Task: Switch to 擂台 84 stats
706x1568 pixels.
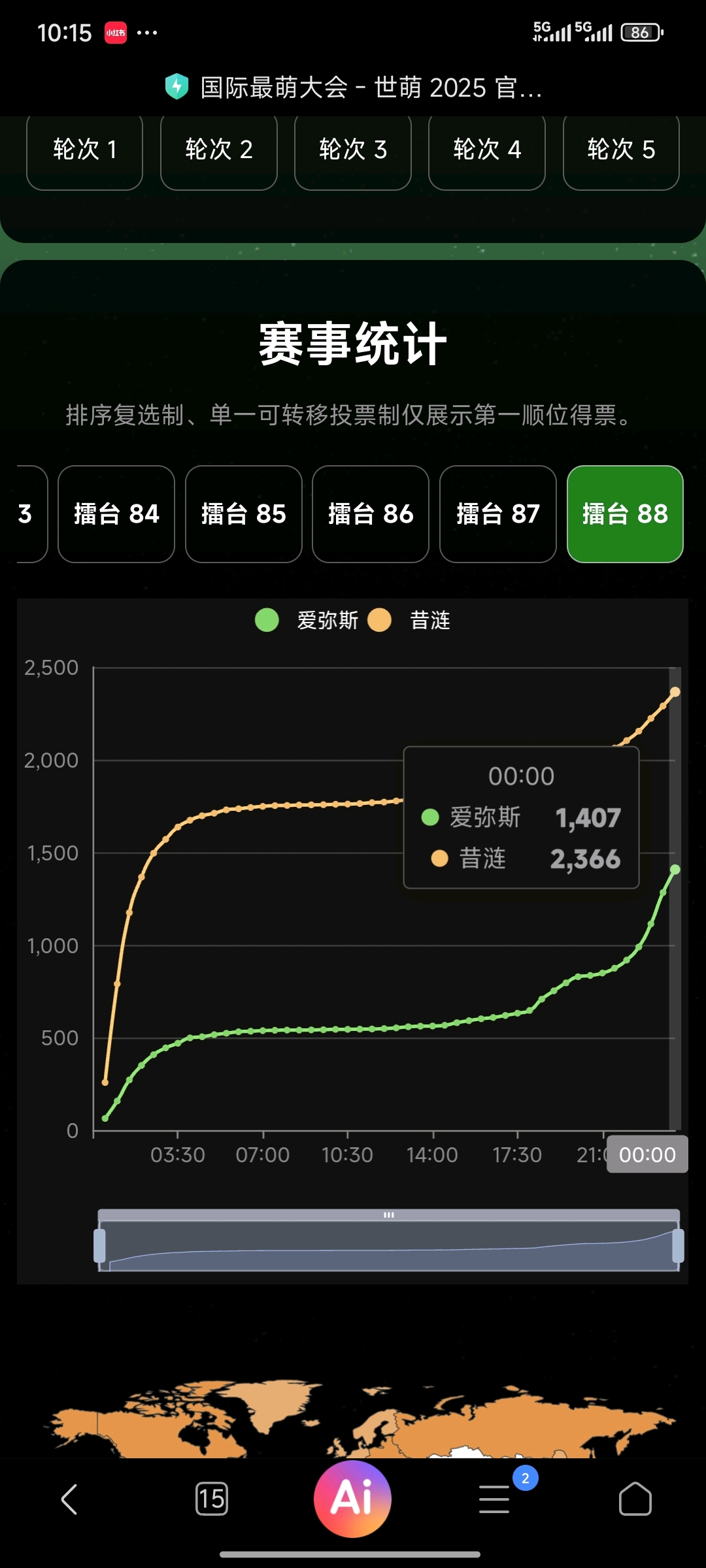Action: pyautogui.click(x=116, y=514)
